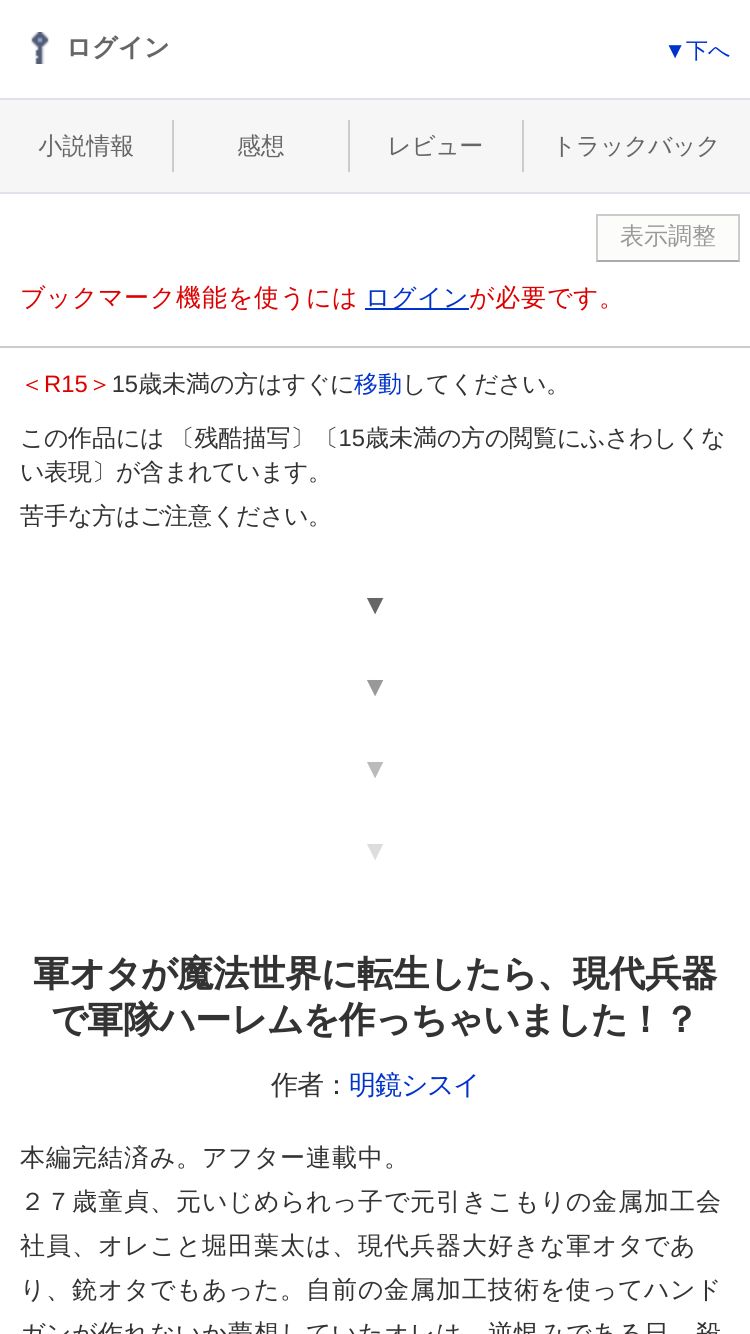
Task: Tap the 移動 link in the R15 warning
Action: pyautogui.click(x=378, y=384)
